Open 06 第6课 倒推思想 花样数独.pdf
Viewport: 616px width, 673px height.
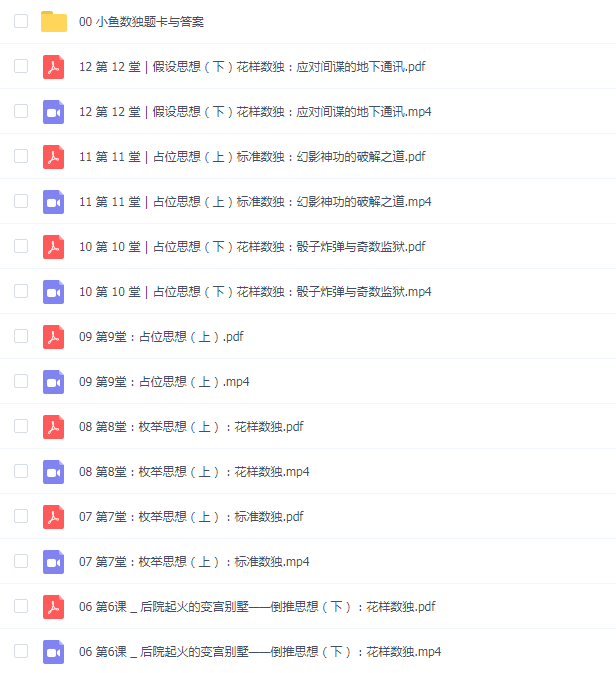(256, 606)
